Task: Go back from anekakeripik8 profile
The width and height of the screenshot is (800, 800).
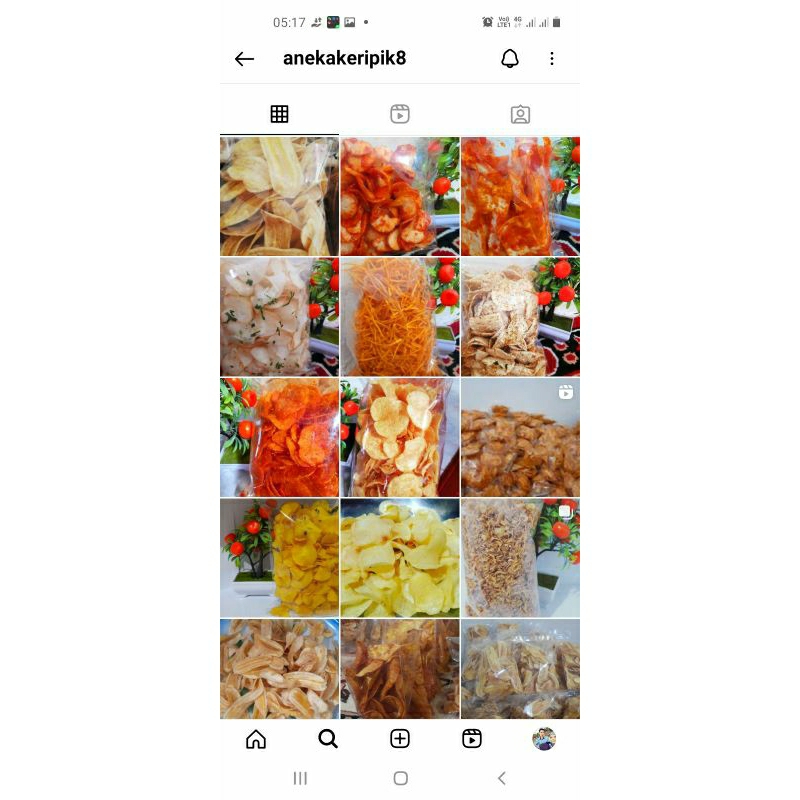Action: pyautogui.click(x=244, y=59)
